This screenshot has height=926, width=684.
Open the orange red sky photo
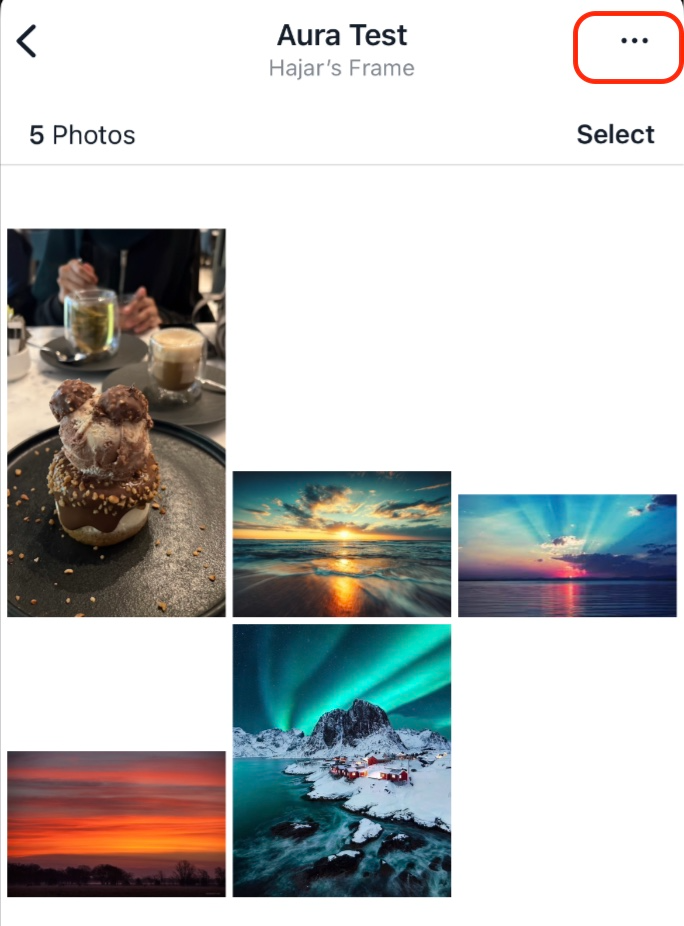(116, 823)
